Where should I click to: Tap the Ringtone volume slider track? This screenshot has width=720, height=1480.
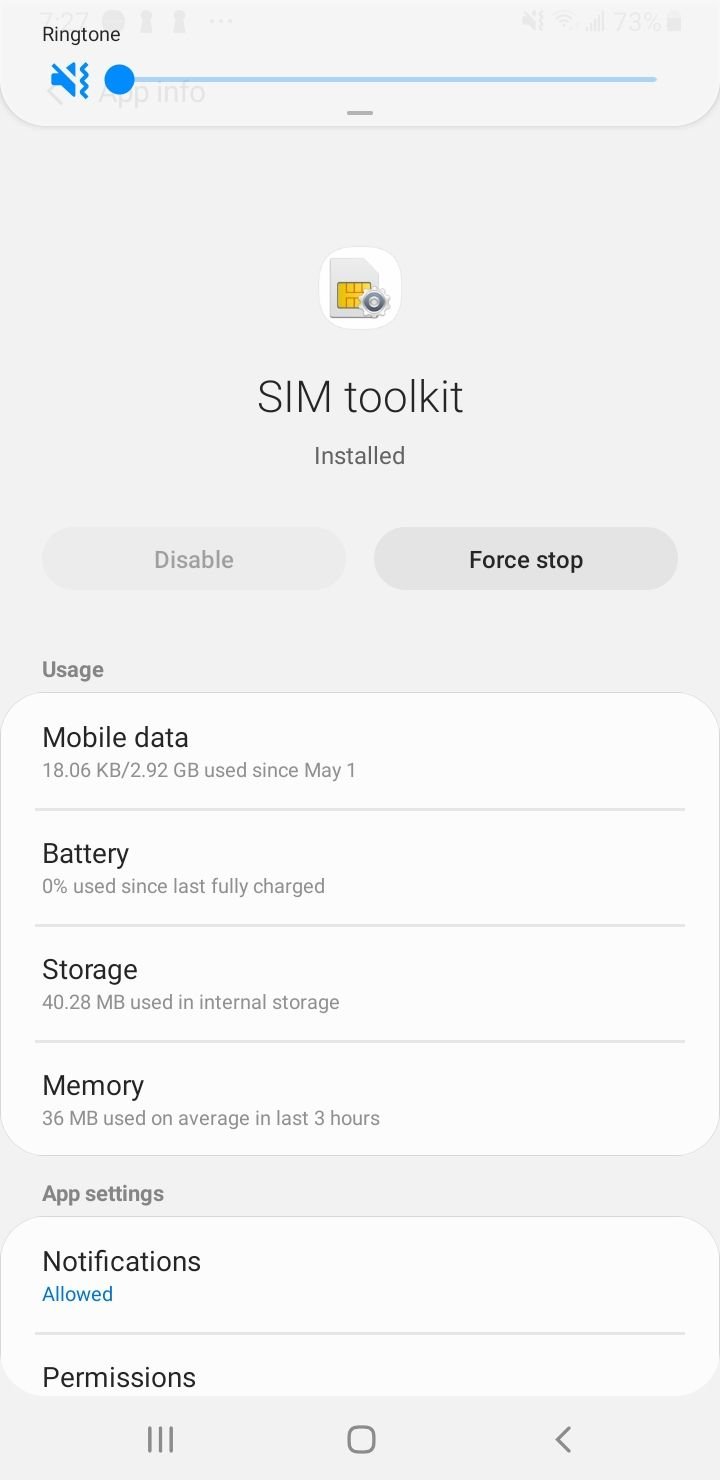(x=385, y=79)
